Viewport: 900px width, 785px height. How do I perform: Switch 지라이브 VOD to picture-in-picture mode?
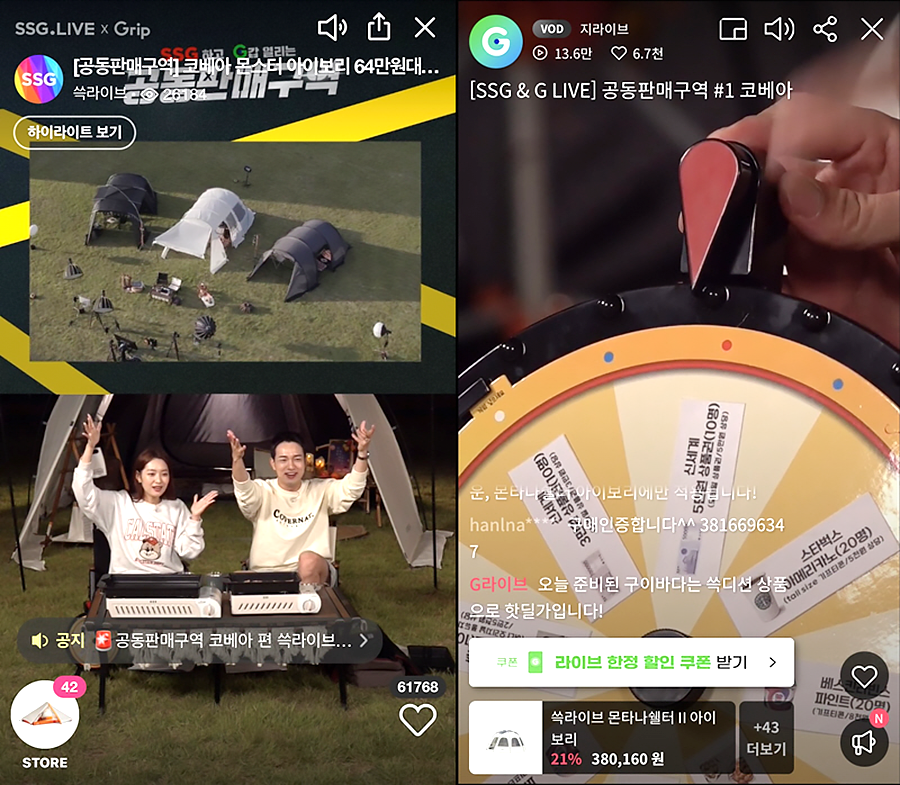click(x=733, y=29)
